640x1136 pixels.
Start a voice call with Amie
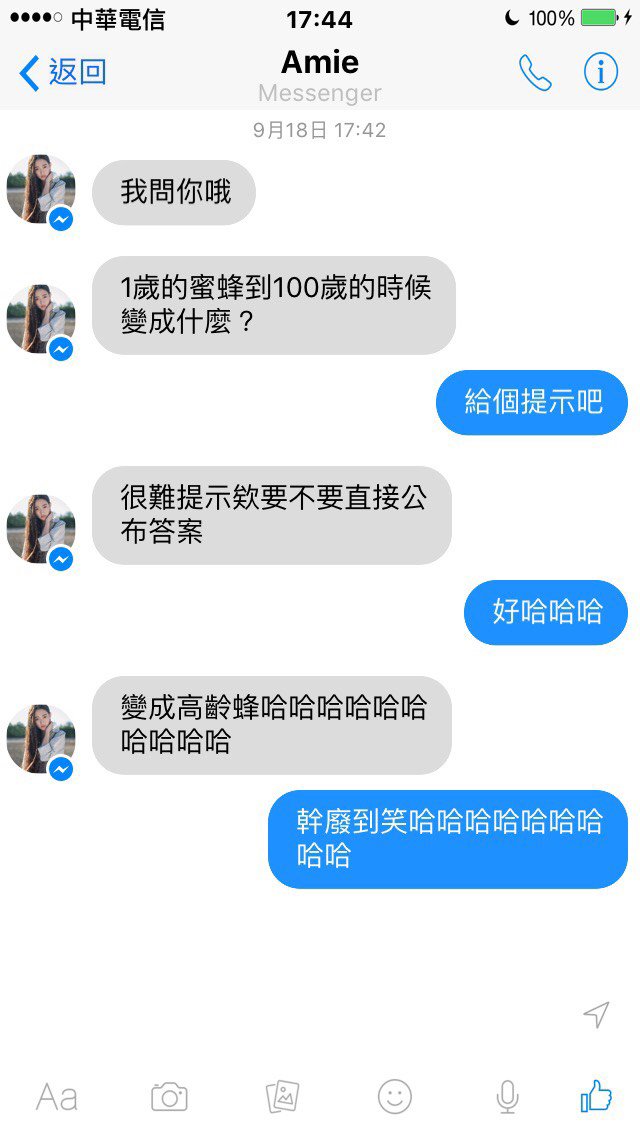click(534, 73)
